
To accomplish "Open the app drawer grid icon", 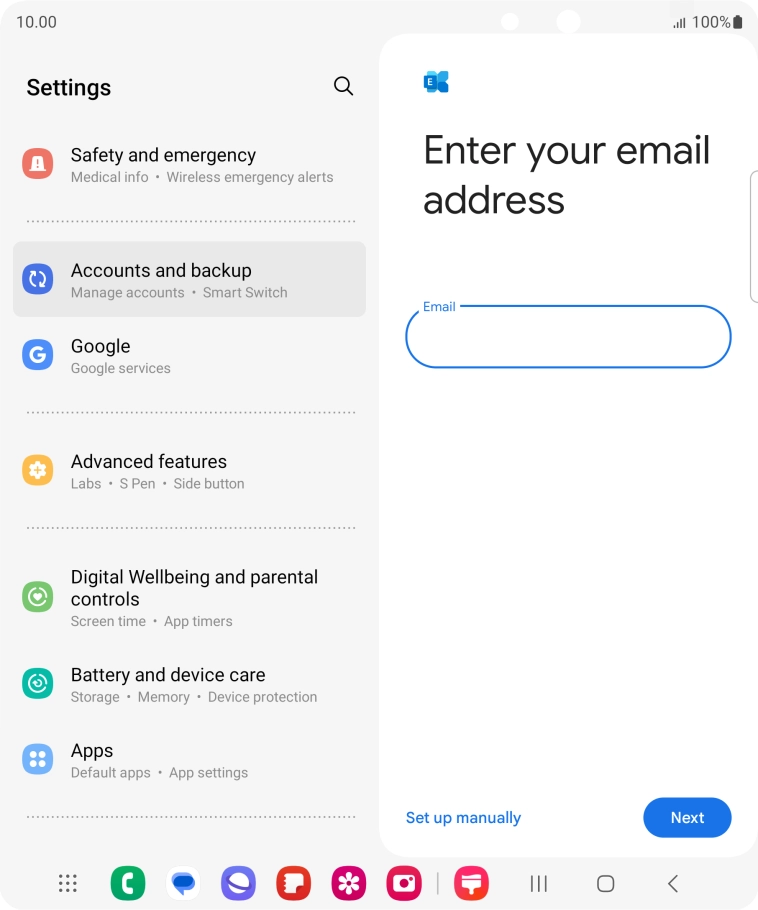I will [x=68, y=883].
